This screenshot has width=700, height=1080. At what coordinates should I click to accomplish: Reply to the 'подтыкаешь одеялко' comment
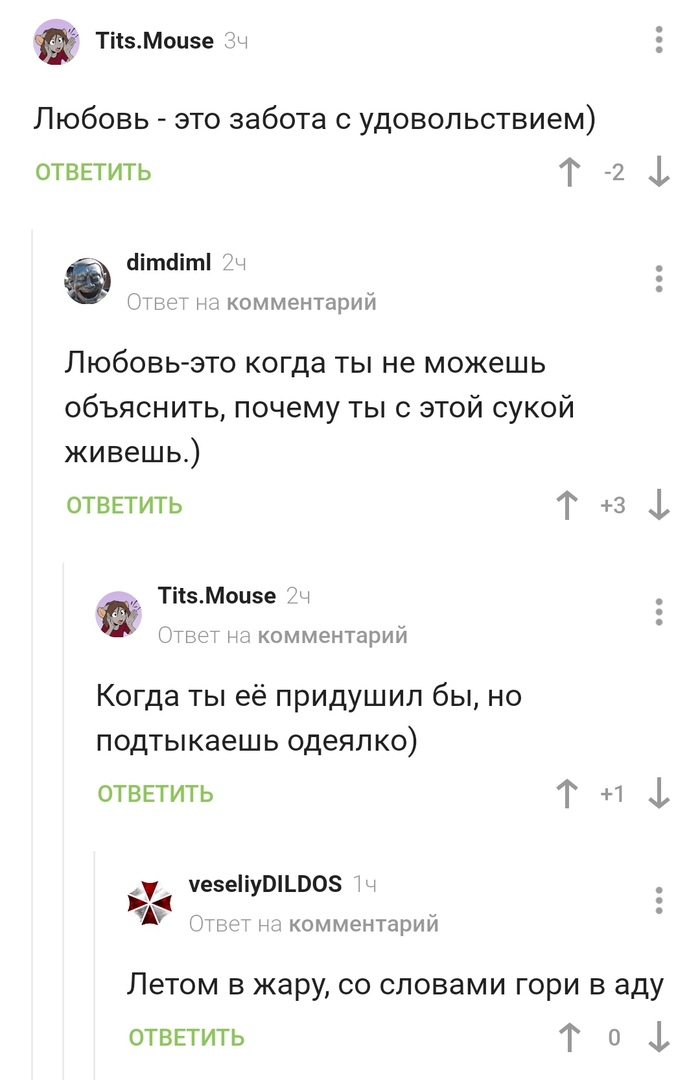click(155, 794)
